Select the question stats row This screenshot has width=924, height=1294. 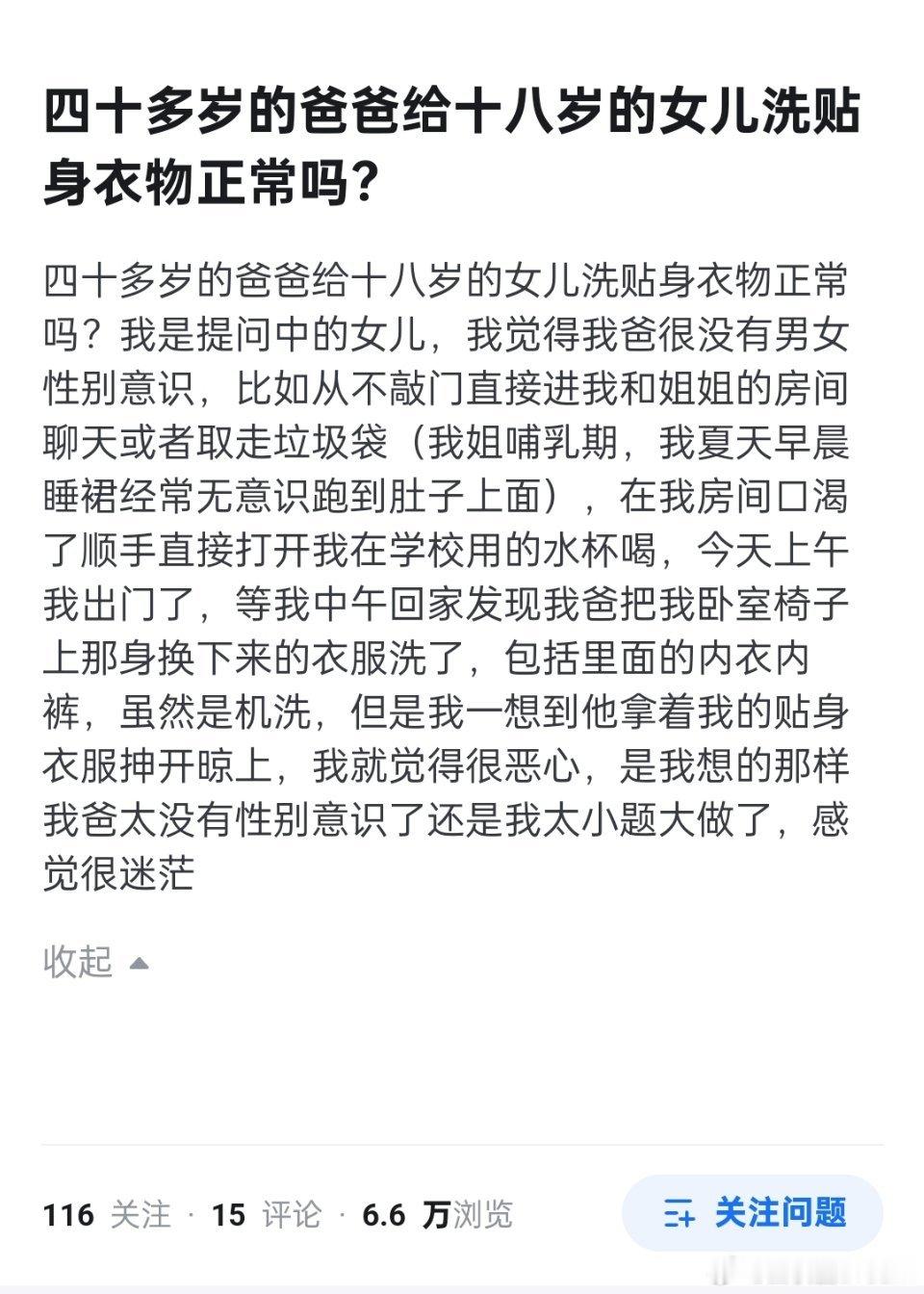[x=279, y=1215]
